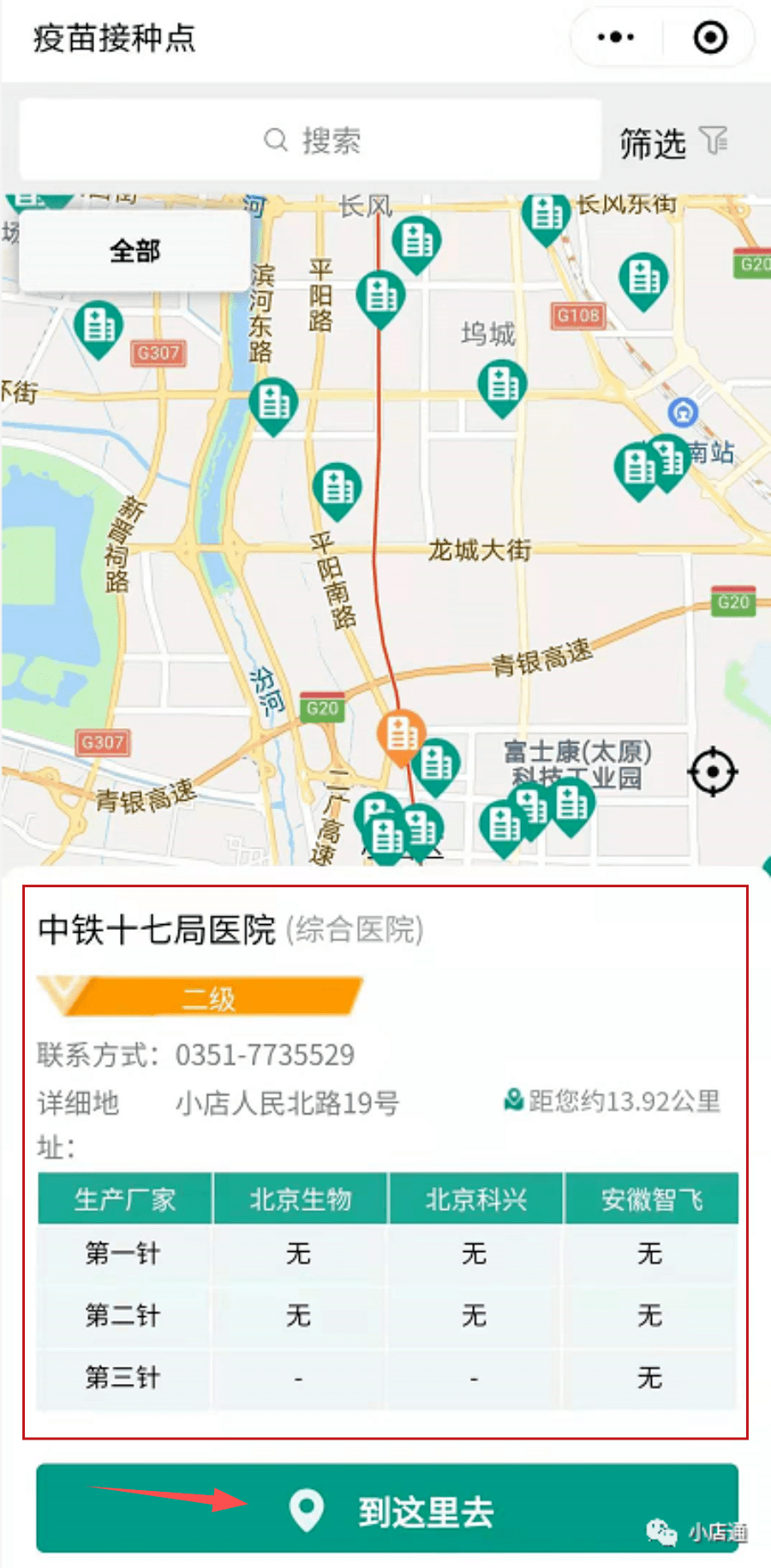This screenshot has height=1568, width=771.
Task: Open the 筛选 filter options
Action: coord(673,142)
